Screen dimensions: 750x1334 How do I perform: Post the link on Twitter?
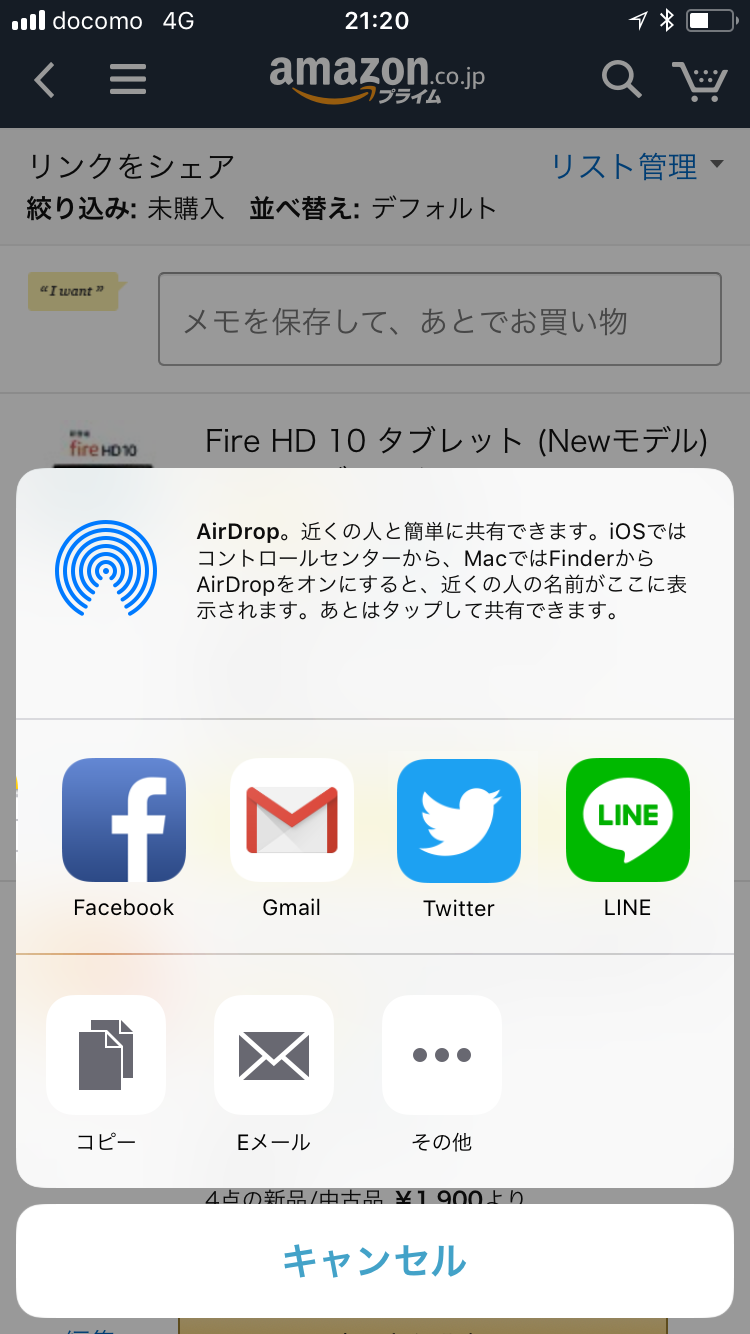click(x=459, y=820)
